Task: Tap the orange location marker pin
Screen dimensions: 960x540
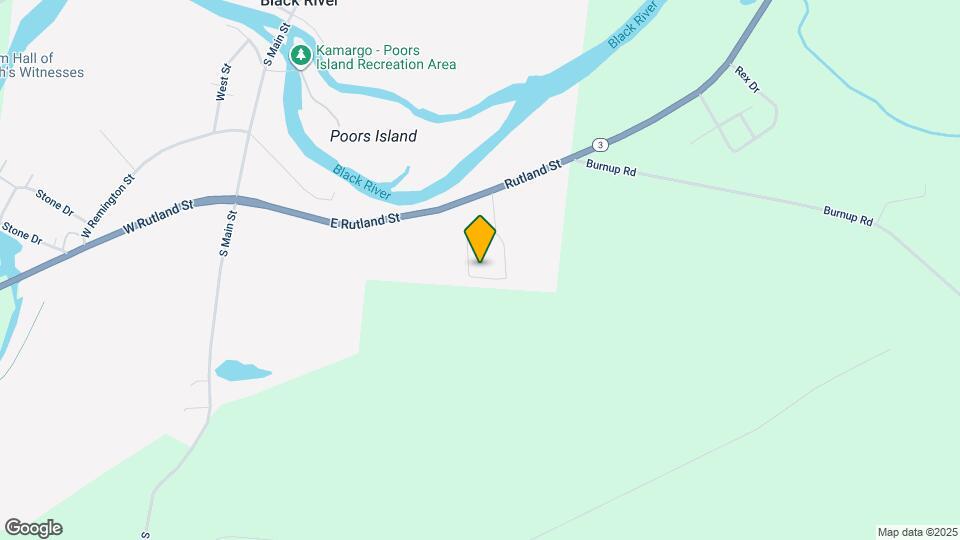Action: coord(480,238)
